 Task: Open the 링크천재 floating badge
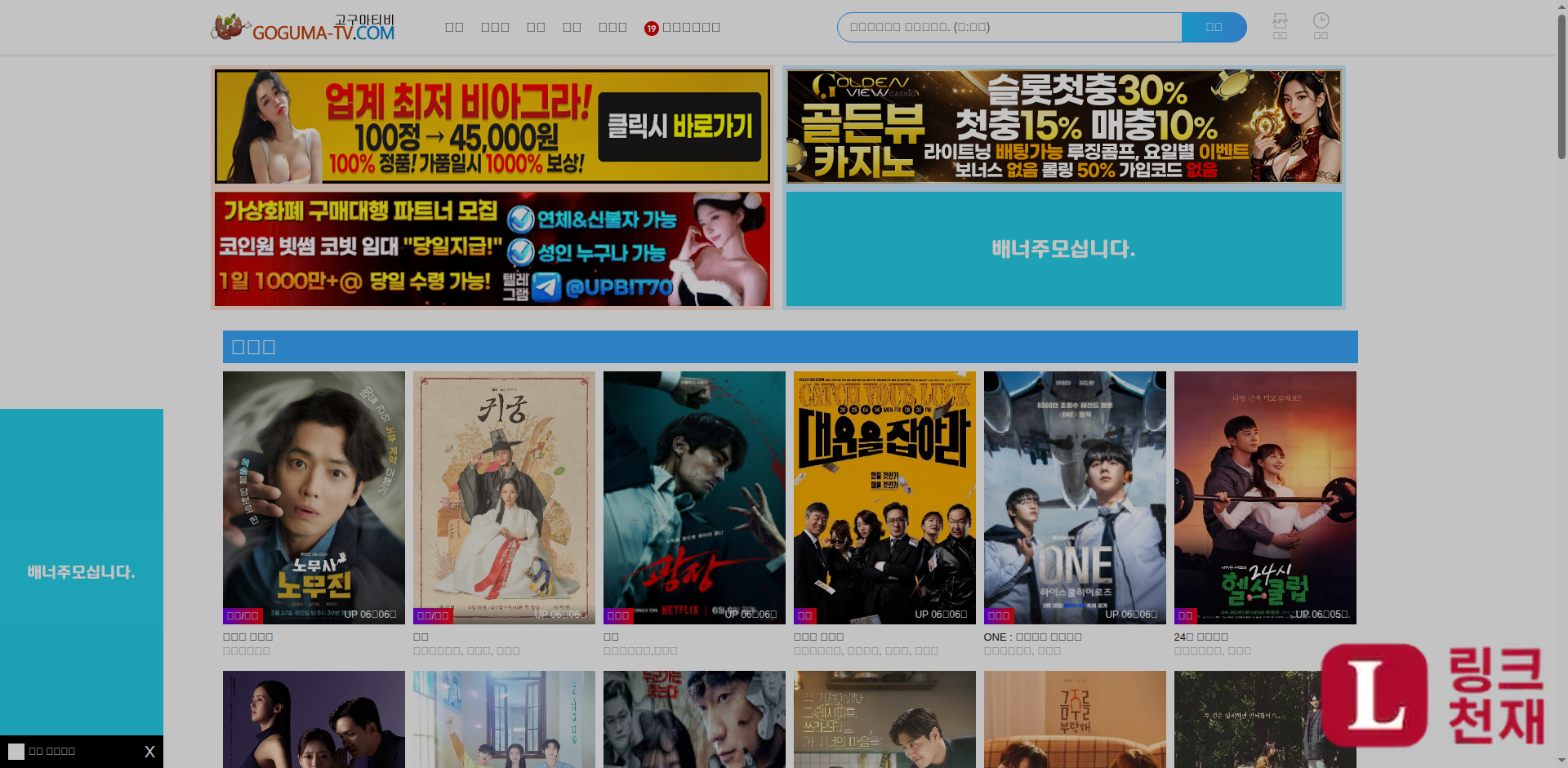click(1434, 695)
